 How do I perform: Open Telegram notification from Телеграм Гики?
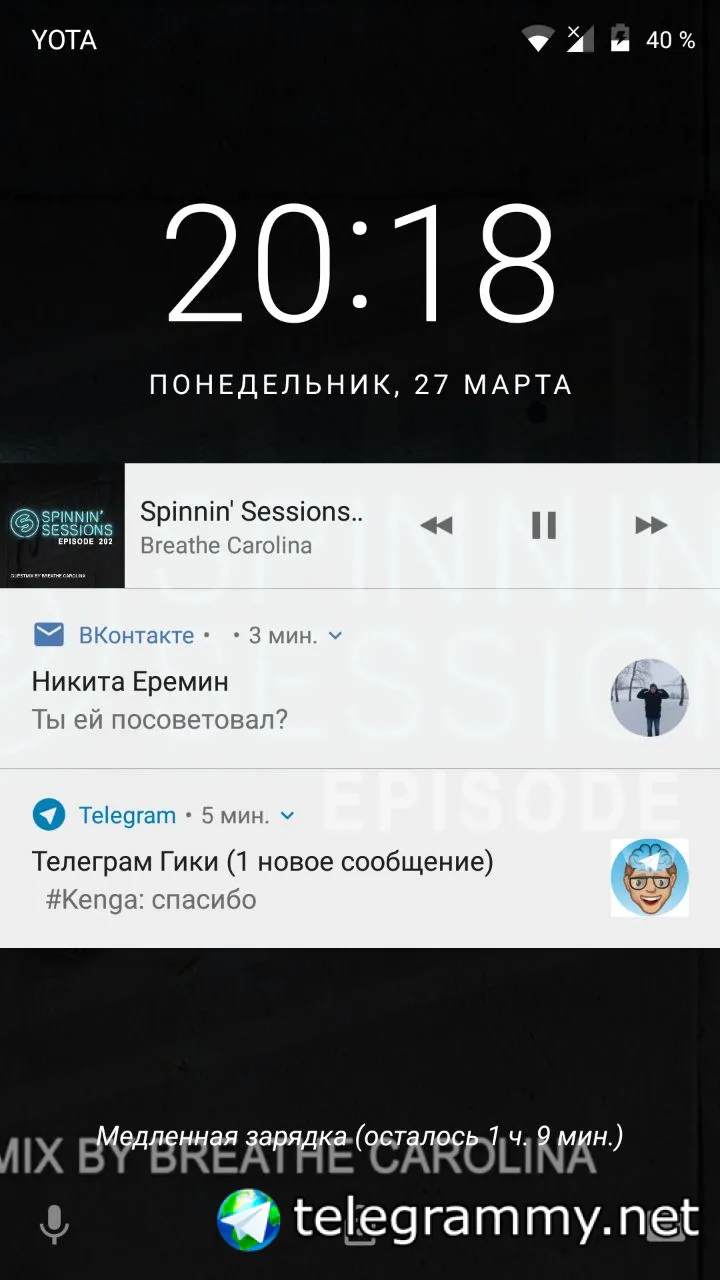tap(300, 880)
